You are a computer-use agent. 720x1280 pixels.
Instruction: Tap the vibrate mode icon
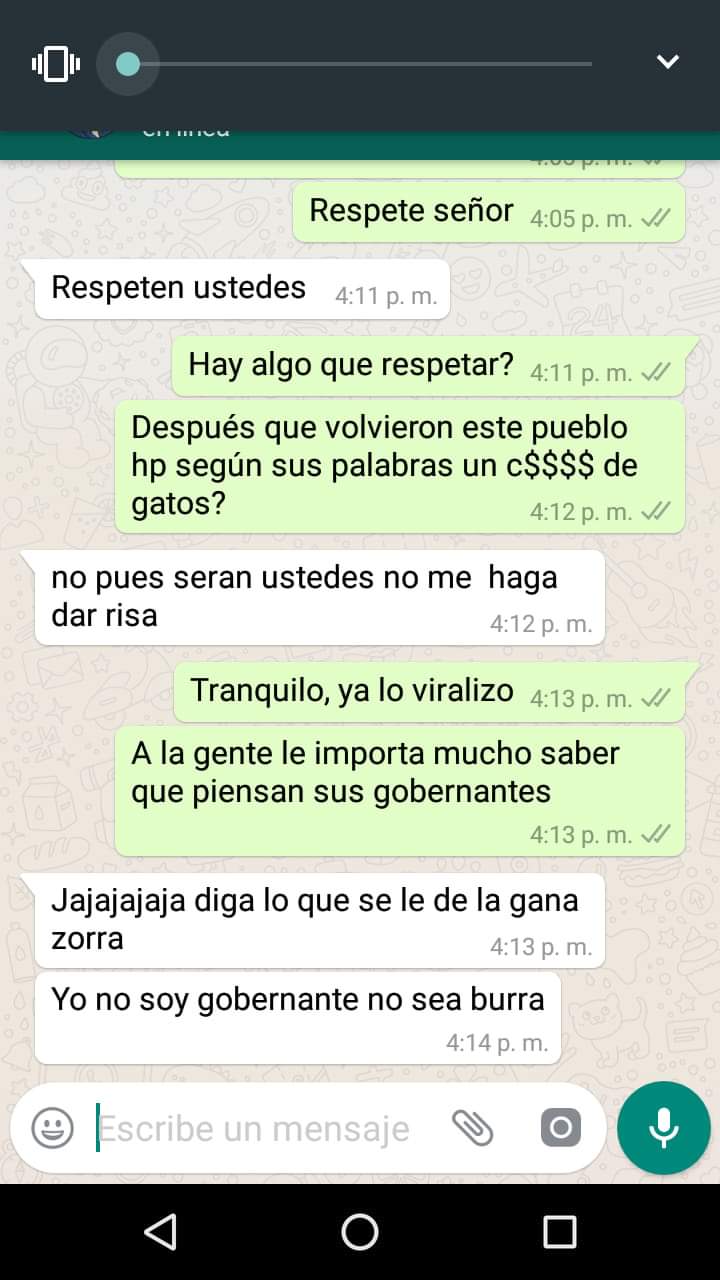click(x=55, y=64)
